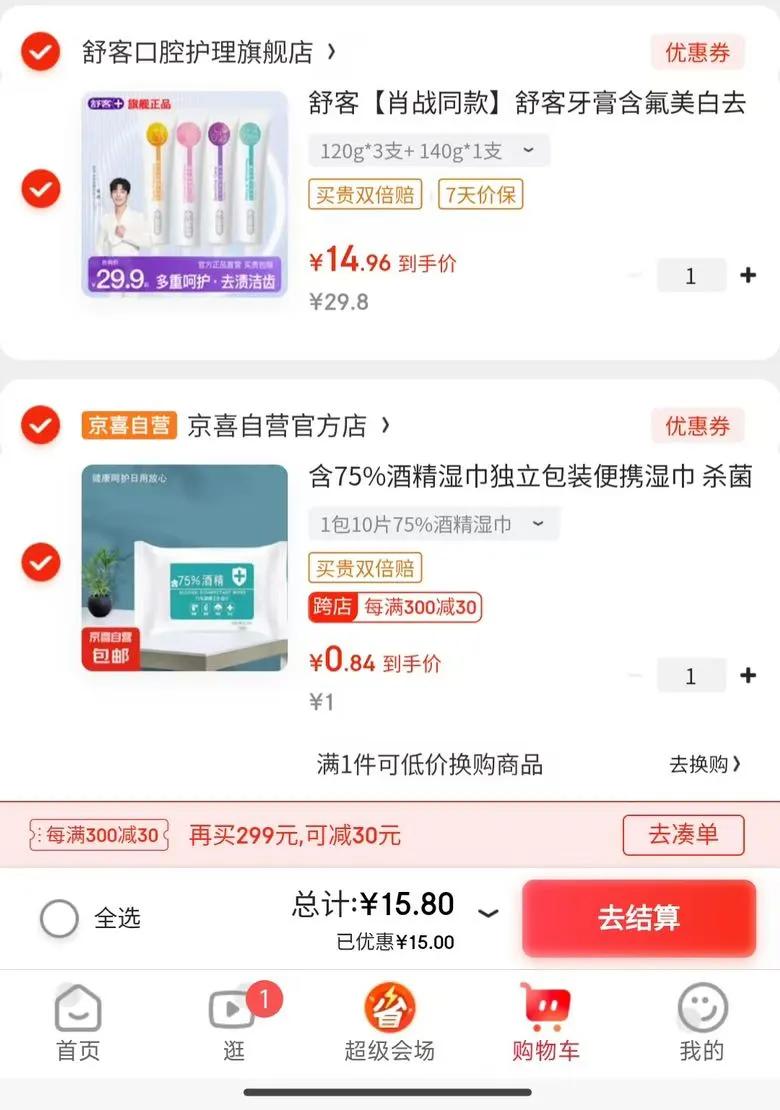Proceed with 去结算 checkout button
780x1110 pixels.
[x=638, y=918]
